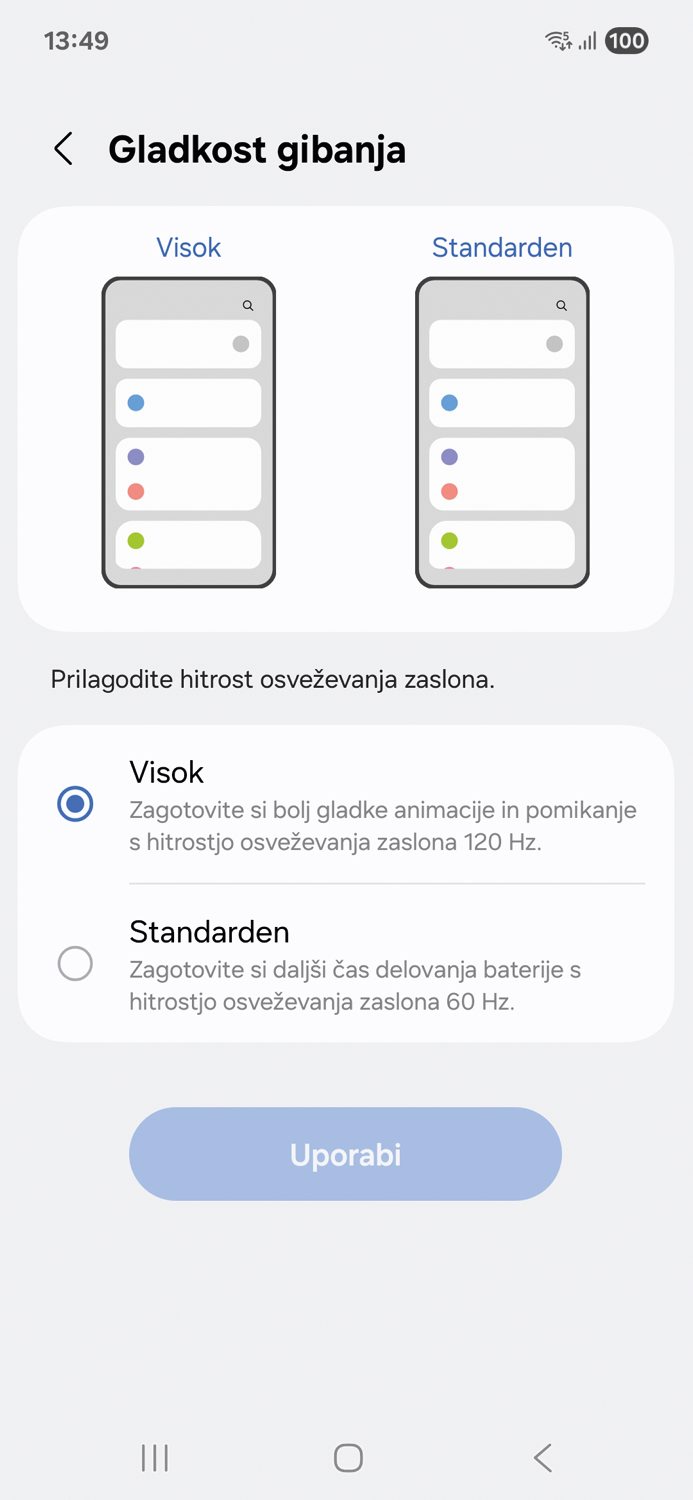Screen dimensions: 693x1500
Task: Go back from Gladkost gibanja
Action: (x=63, y=150)
